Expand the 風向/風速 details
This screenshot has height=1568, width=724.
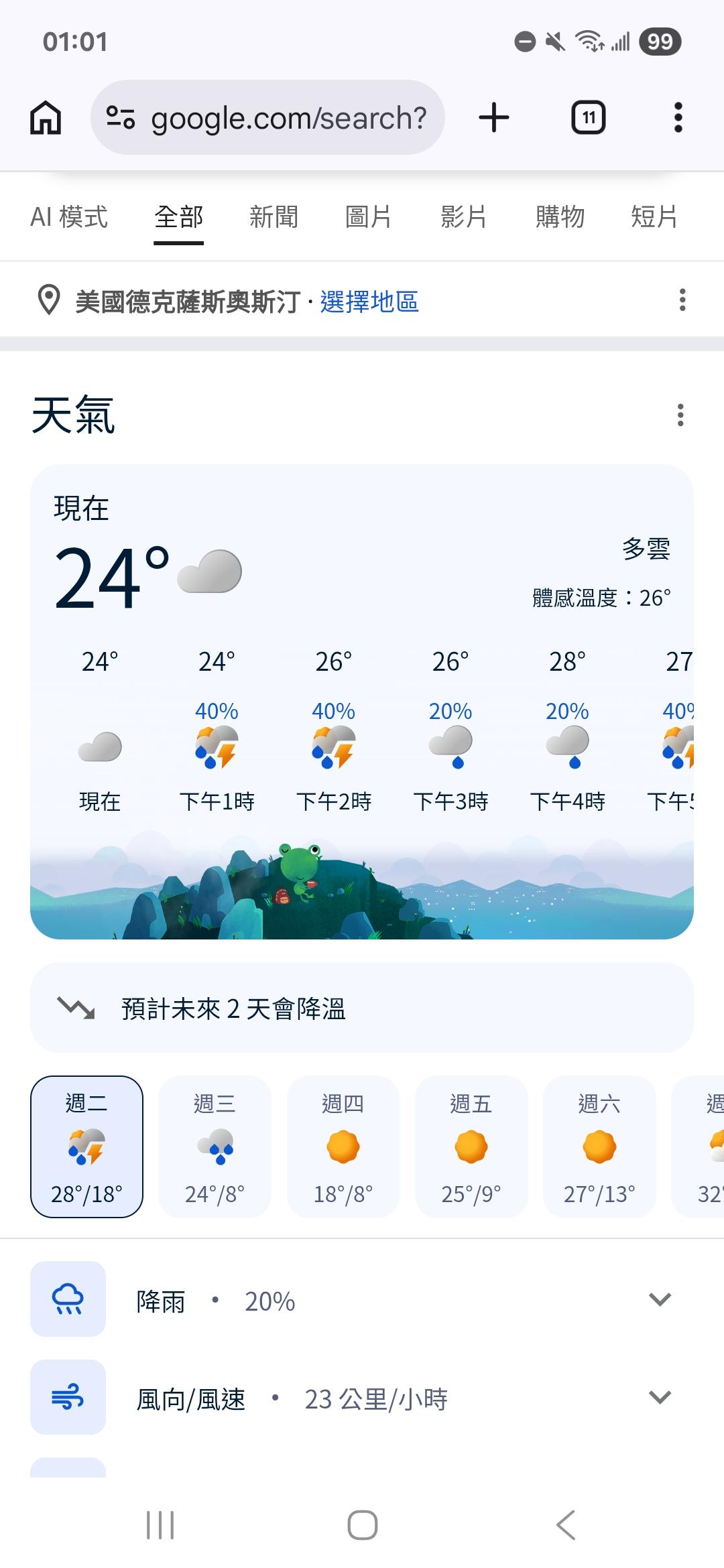(660, 1398)
